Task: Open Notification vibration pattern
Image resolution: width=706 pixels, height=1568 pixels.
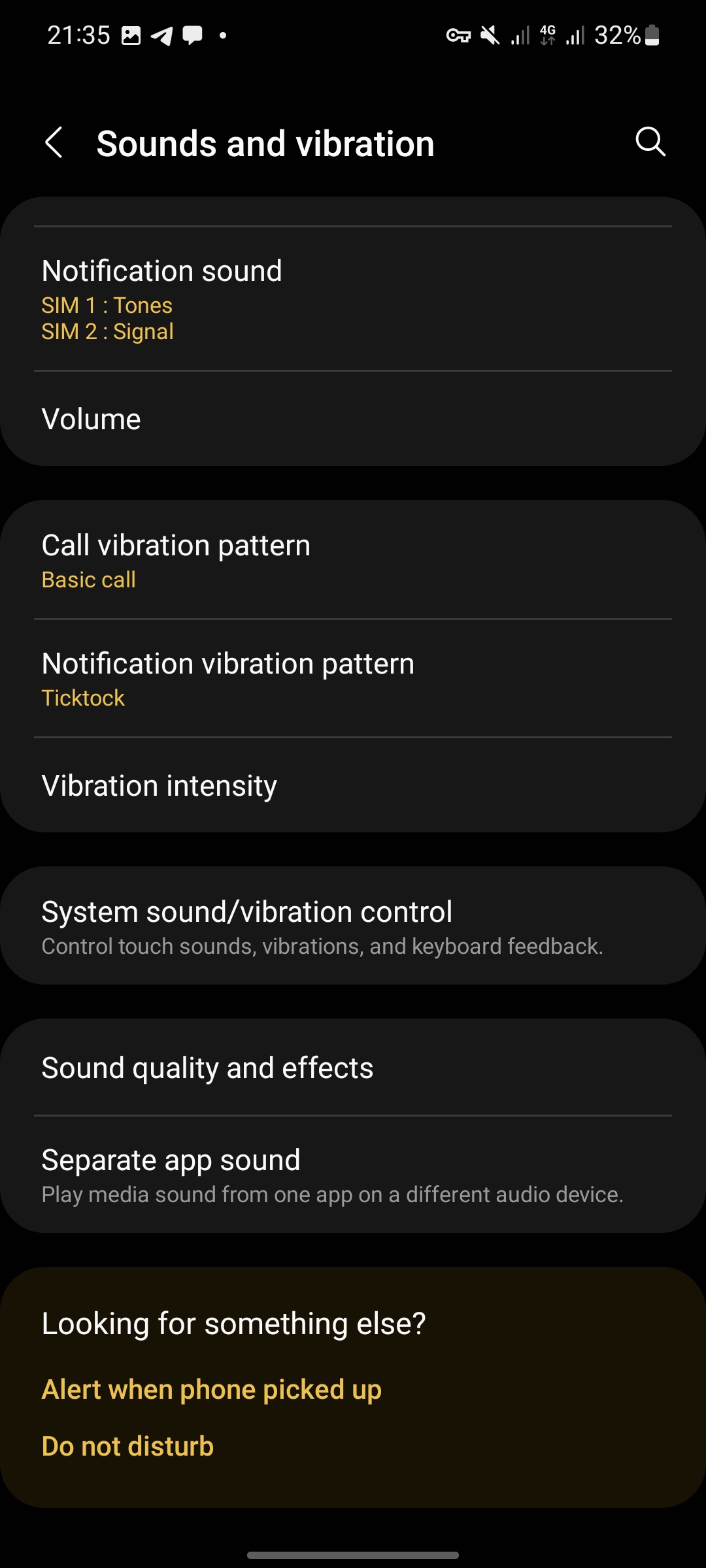Action: pos(353,679)
